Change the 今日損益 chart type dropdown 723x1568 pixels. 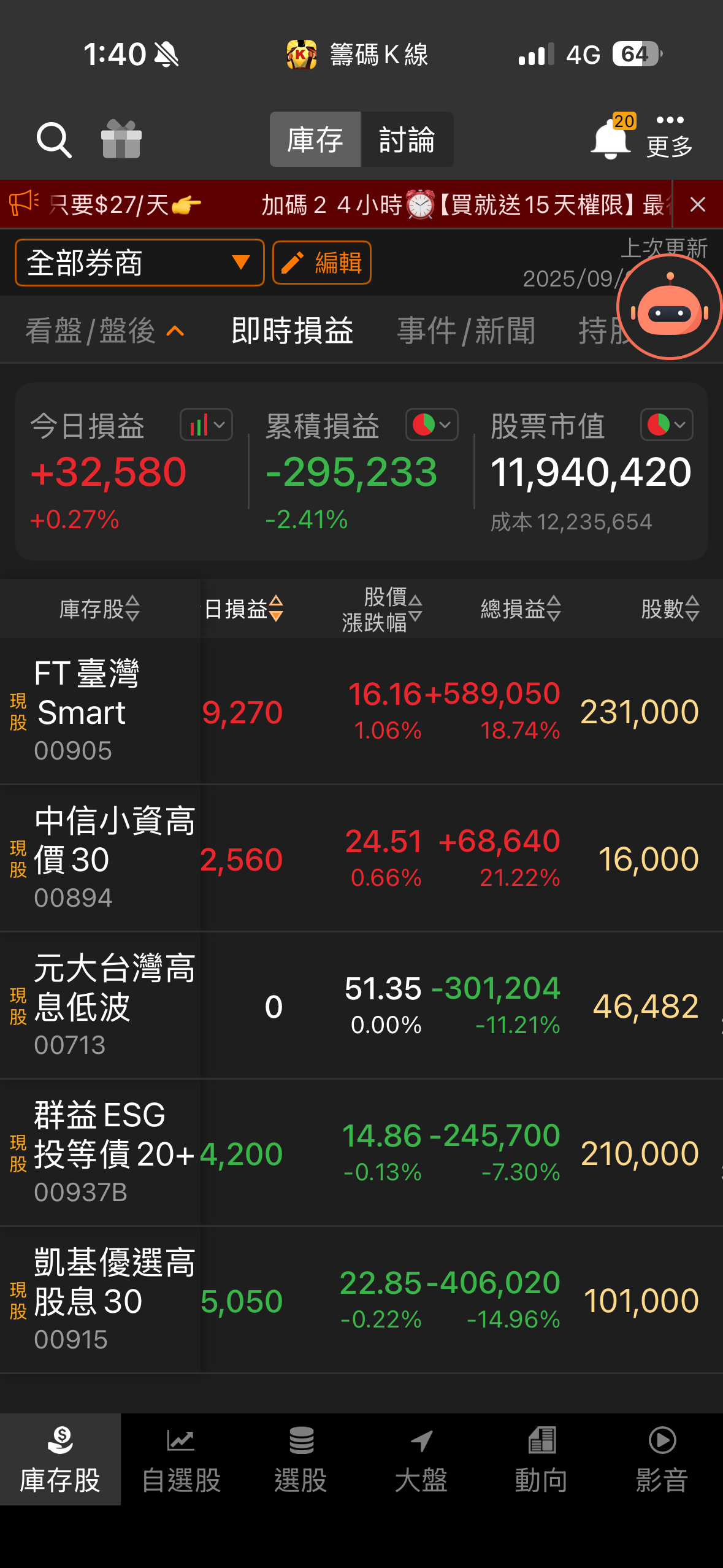pyautogui.click(x=206, y=425)
